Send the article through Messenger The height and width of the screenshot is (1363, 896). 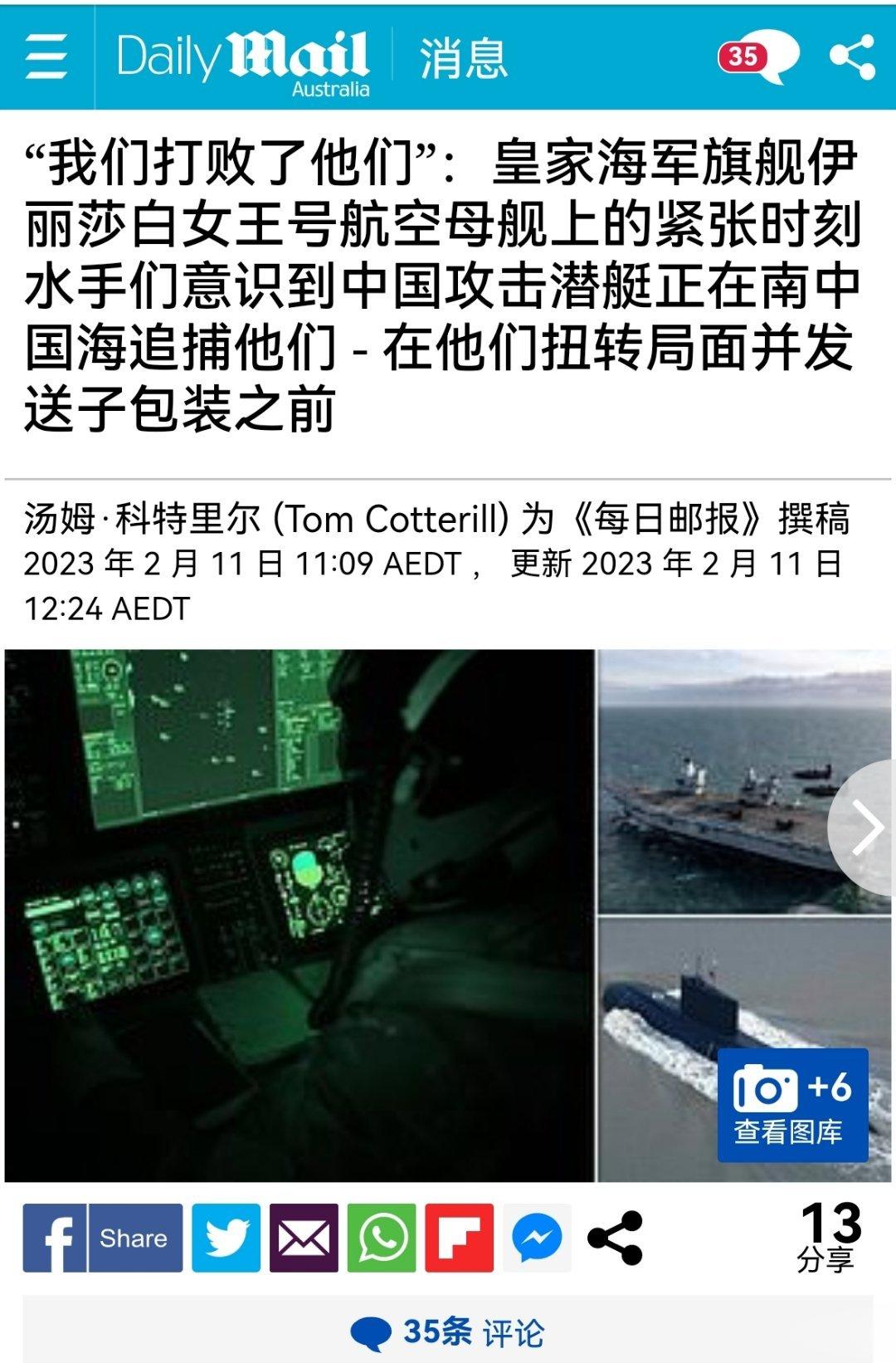(537, 1238)
